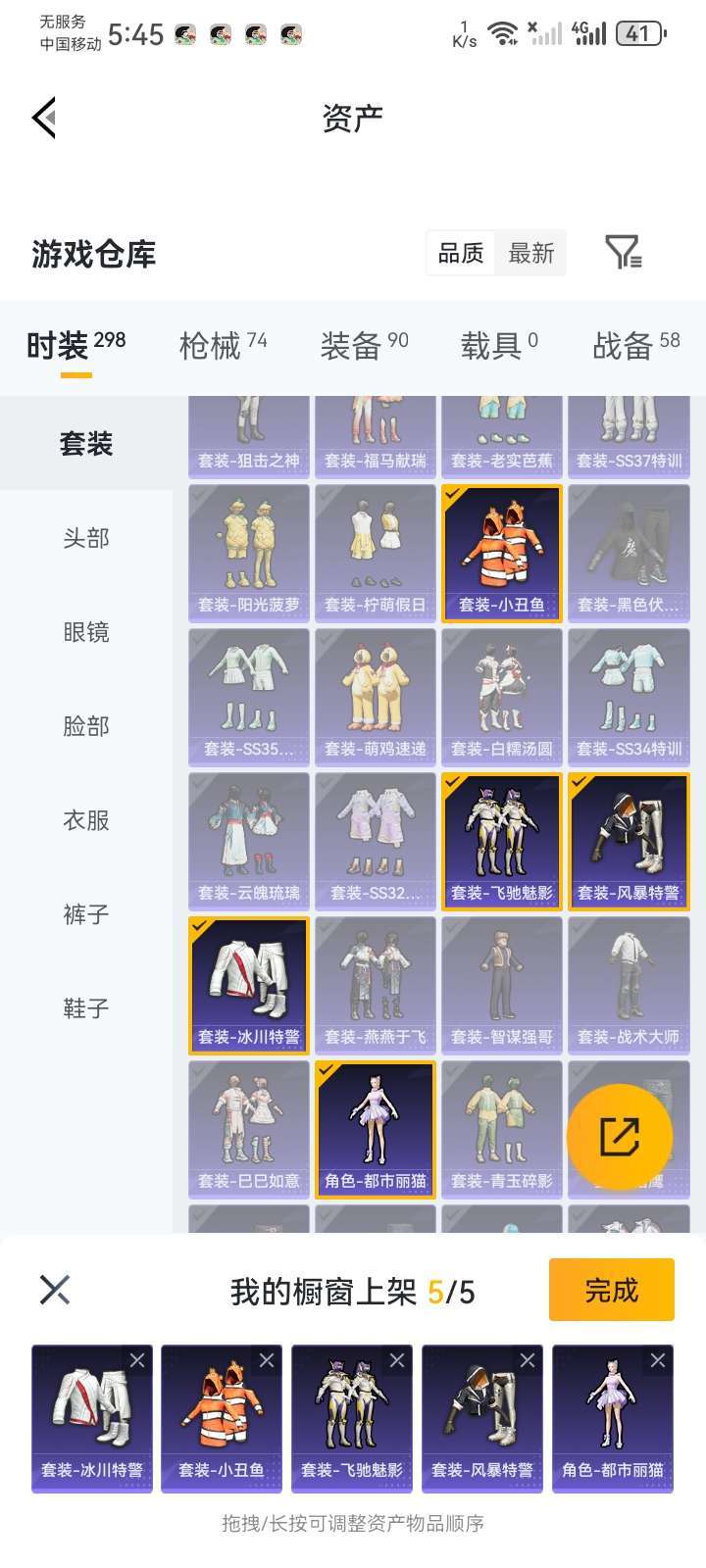Viewport: 706px width, 1568px height.
Task: Remove 套装-小丑鱼 from shelf via X
Action: (x=268, y=1360)
